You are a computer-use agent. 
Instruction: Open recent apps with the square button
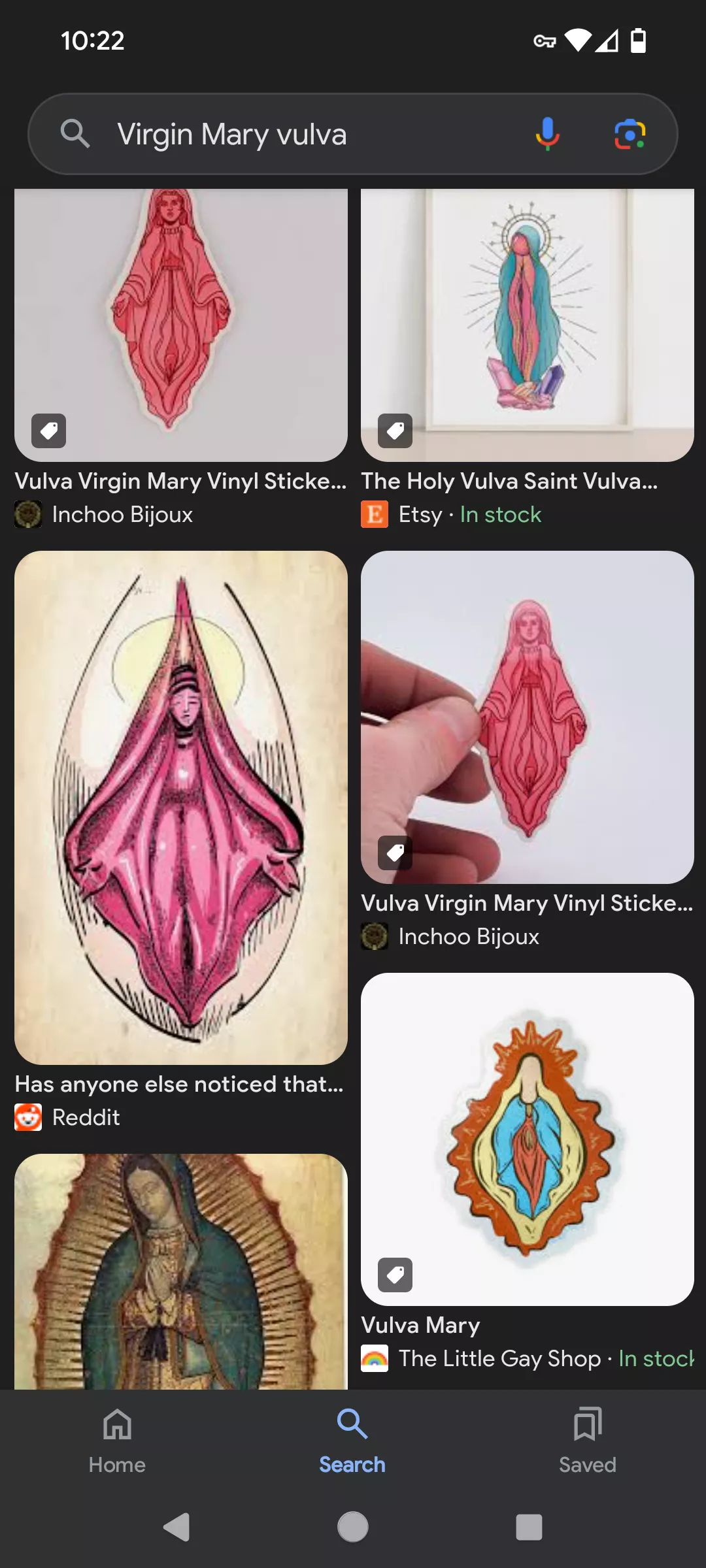[x=529, y=1527]
